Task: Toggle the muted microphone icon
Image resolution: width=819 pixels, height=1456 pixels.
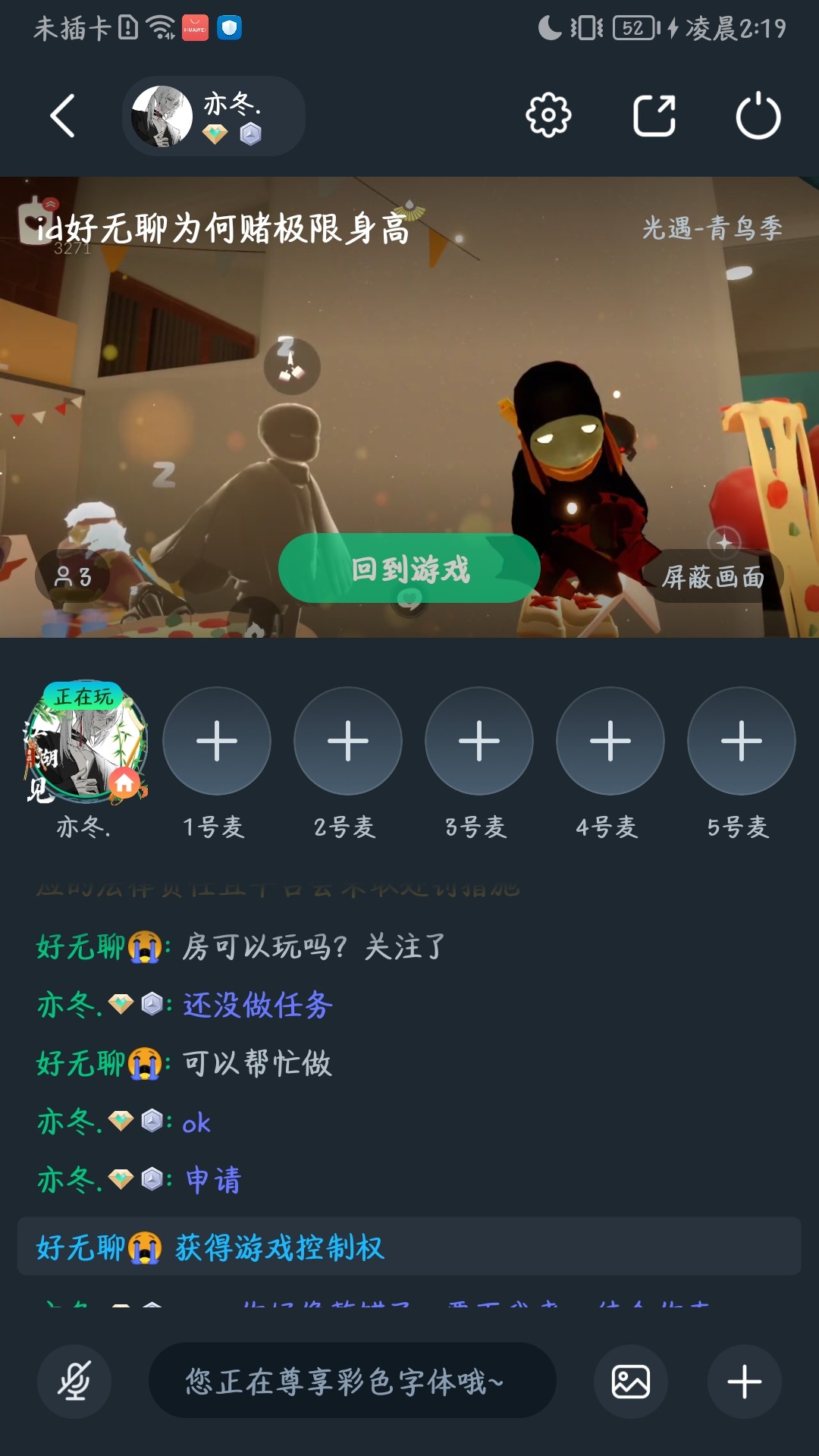Action: [74, 1381]
